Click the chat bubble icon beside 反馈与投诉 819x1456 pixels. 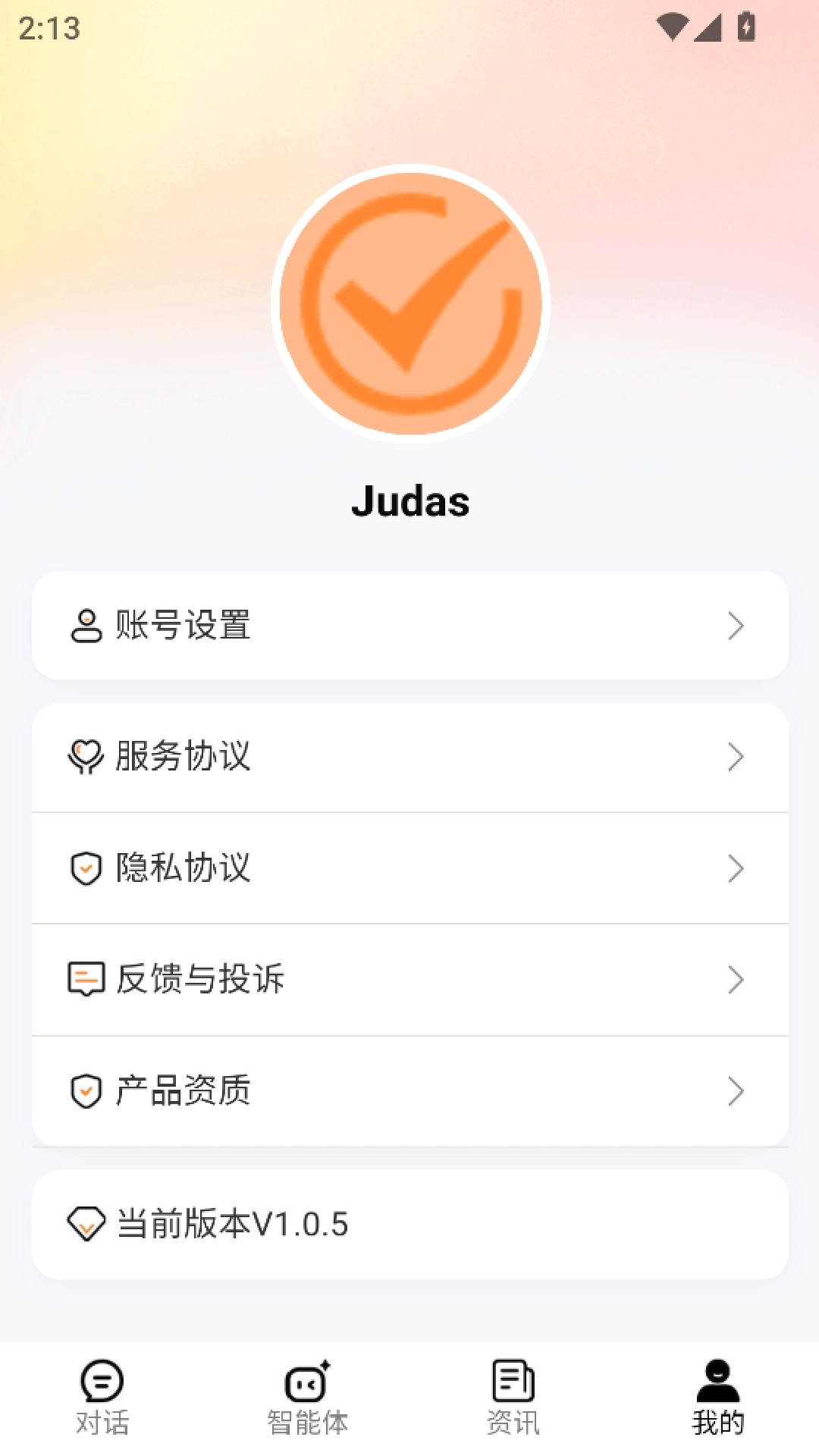click(x=86, y=979)
